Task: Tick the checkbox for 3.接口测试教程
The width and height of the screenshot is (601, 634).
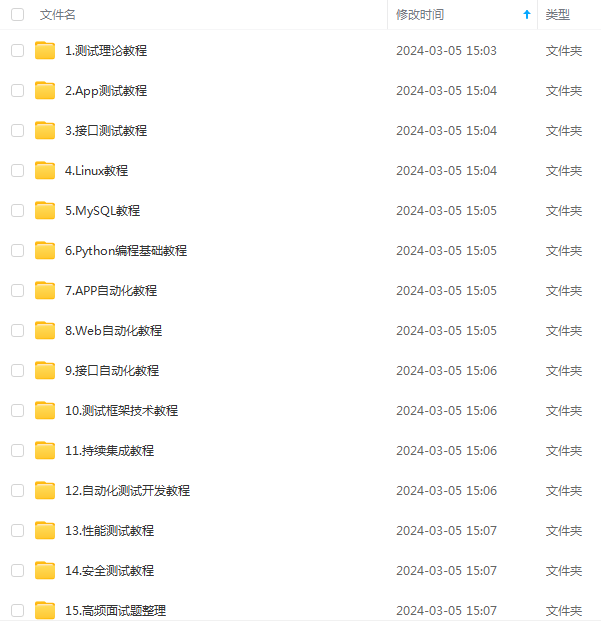Action: tap(17, 131)
